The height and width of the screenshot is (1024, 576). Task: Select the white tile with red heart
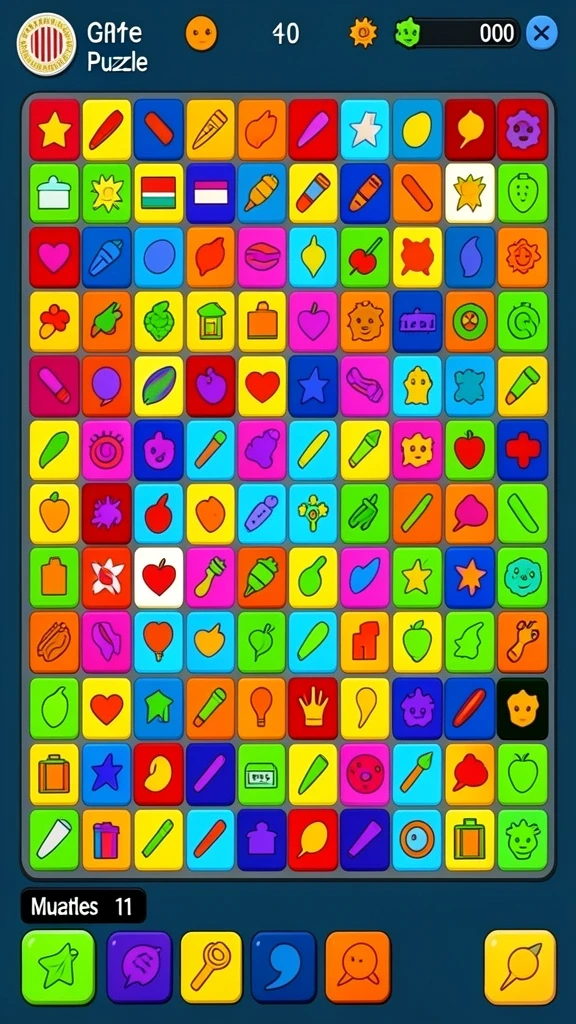159,578
